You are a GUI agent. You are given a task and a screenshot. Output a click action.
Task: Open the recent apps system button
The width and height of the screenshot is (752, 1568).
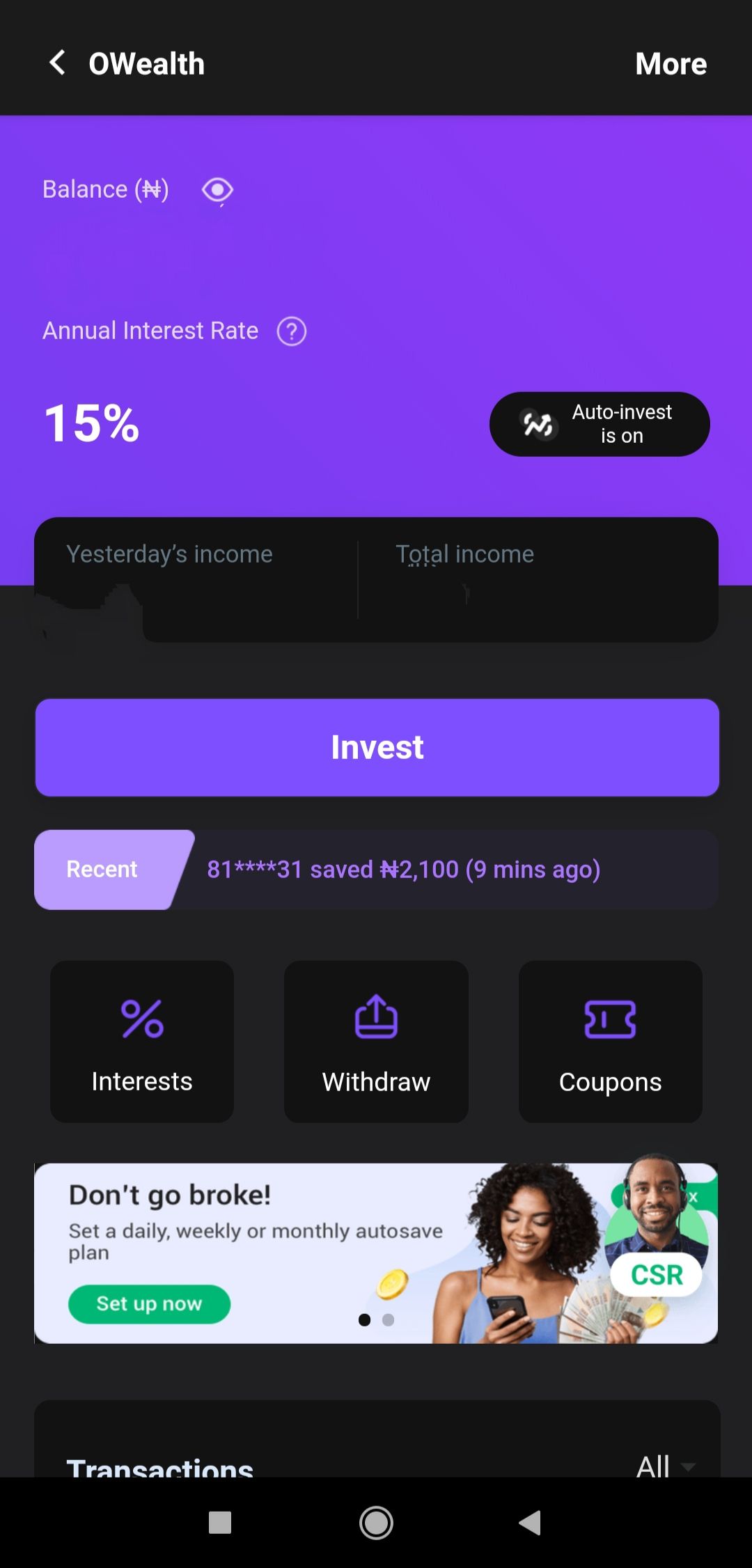coord(220,1523)
